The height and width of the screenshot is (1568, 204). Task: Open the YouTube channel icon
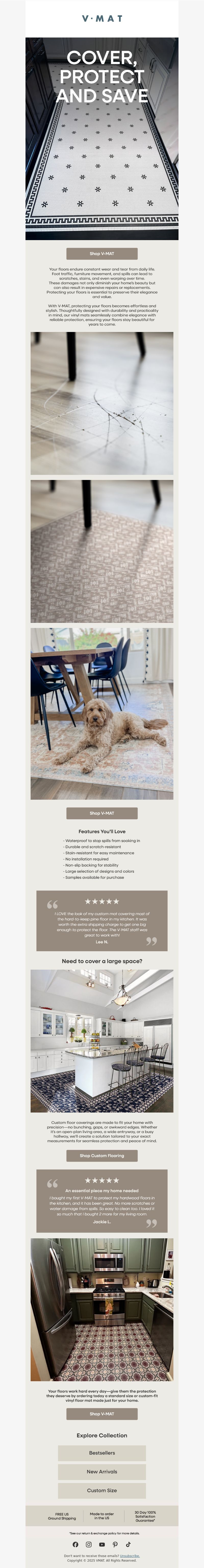pyautogui.click(x=102, y=1544)
